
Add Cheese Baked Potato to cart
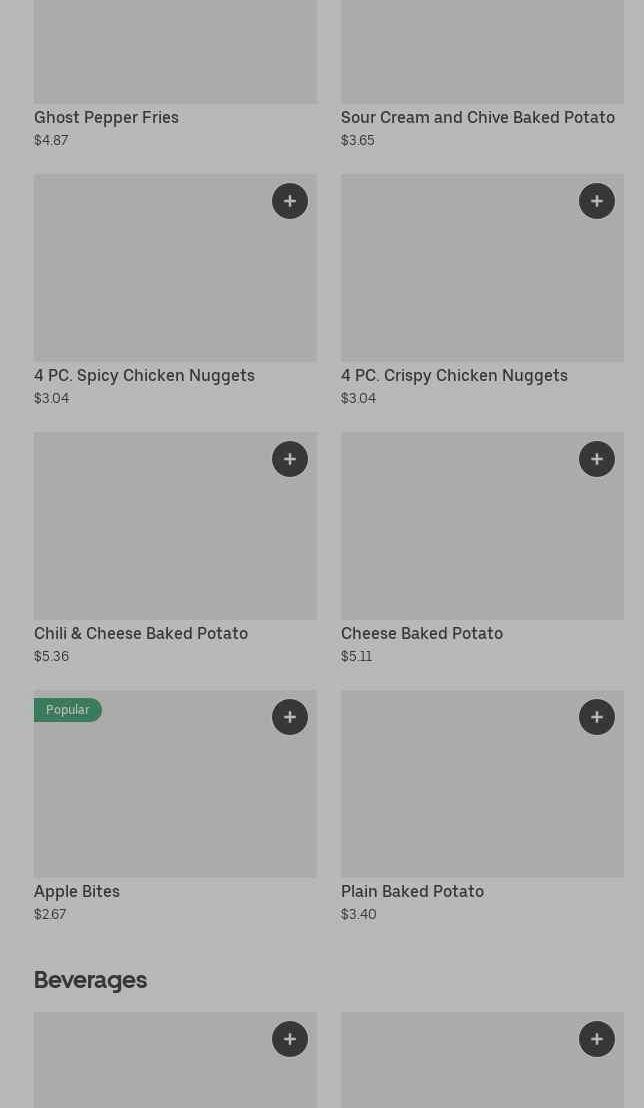tap(597, 459)
